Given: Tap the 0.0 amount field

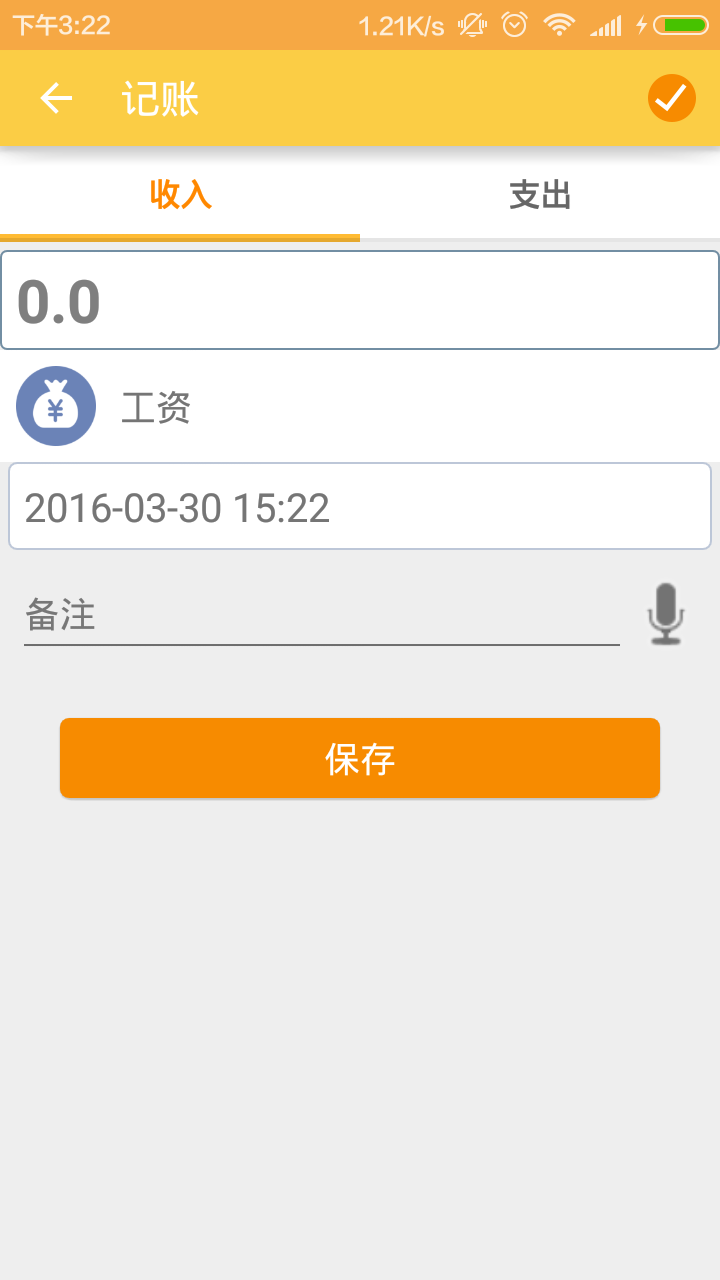Looking at the screenshot, I should pos(360,300).
